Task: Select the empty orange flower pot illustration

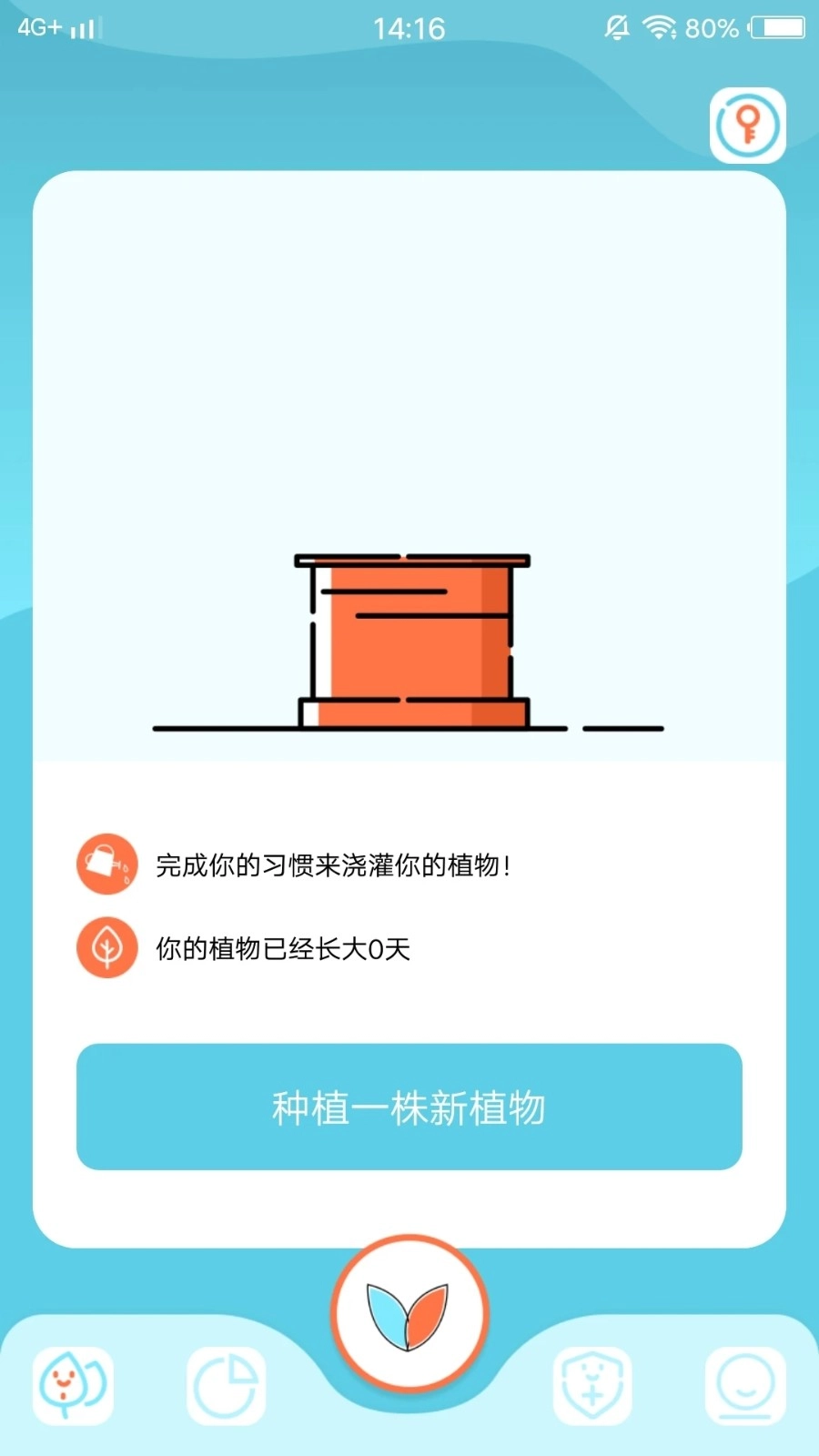Action: (x=411, y=637)
